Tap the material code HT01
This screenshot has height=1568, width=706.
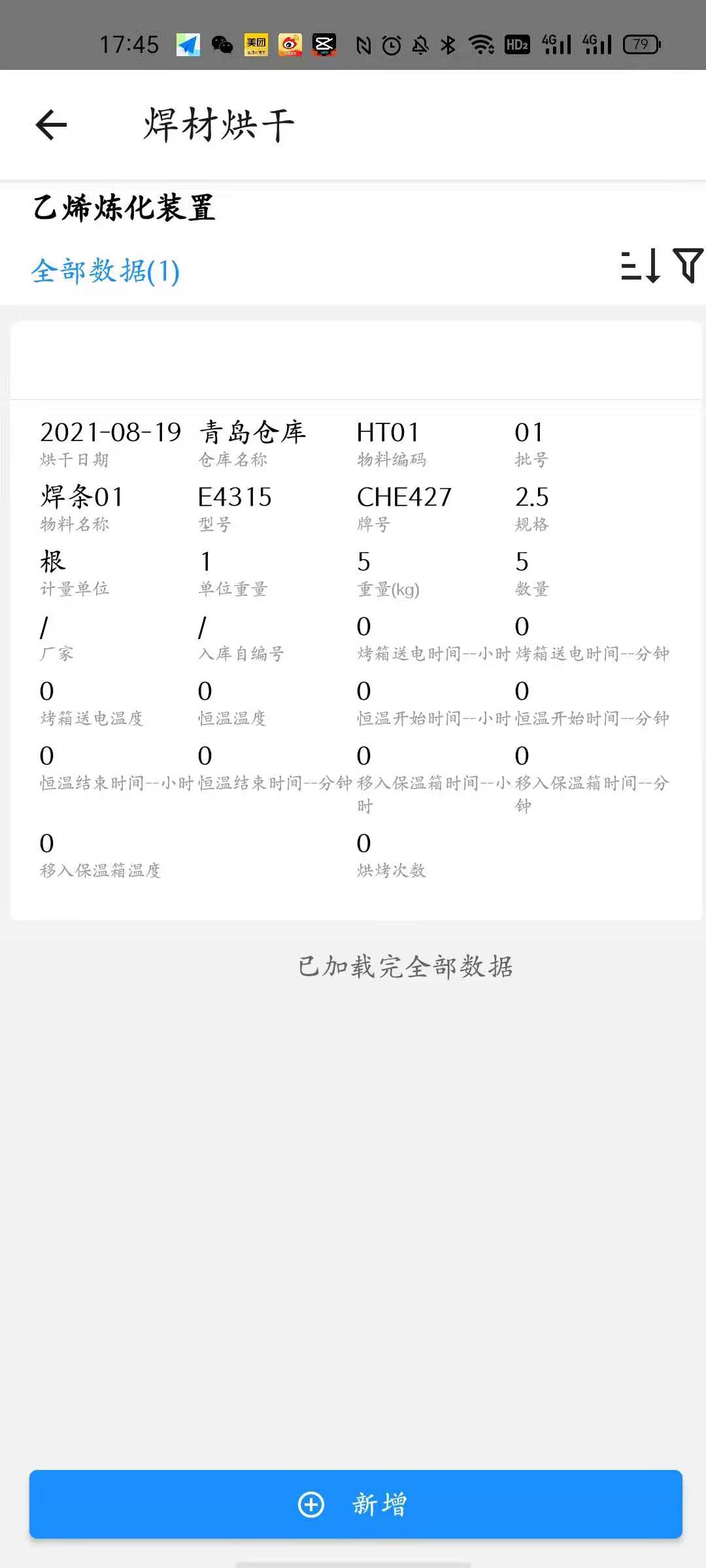pyautogui.click(x=388, y=432)
